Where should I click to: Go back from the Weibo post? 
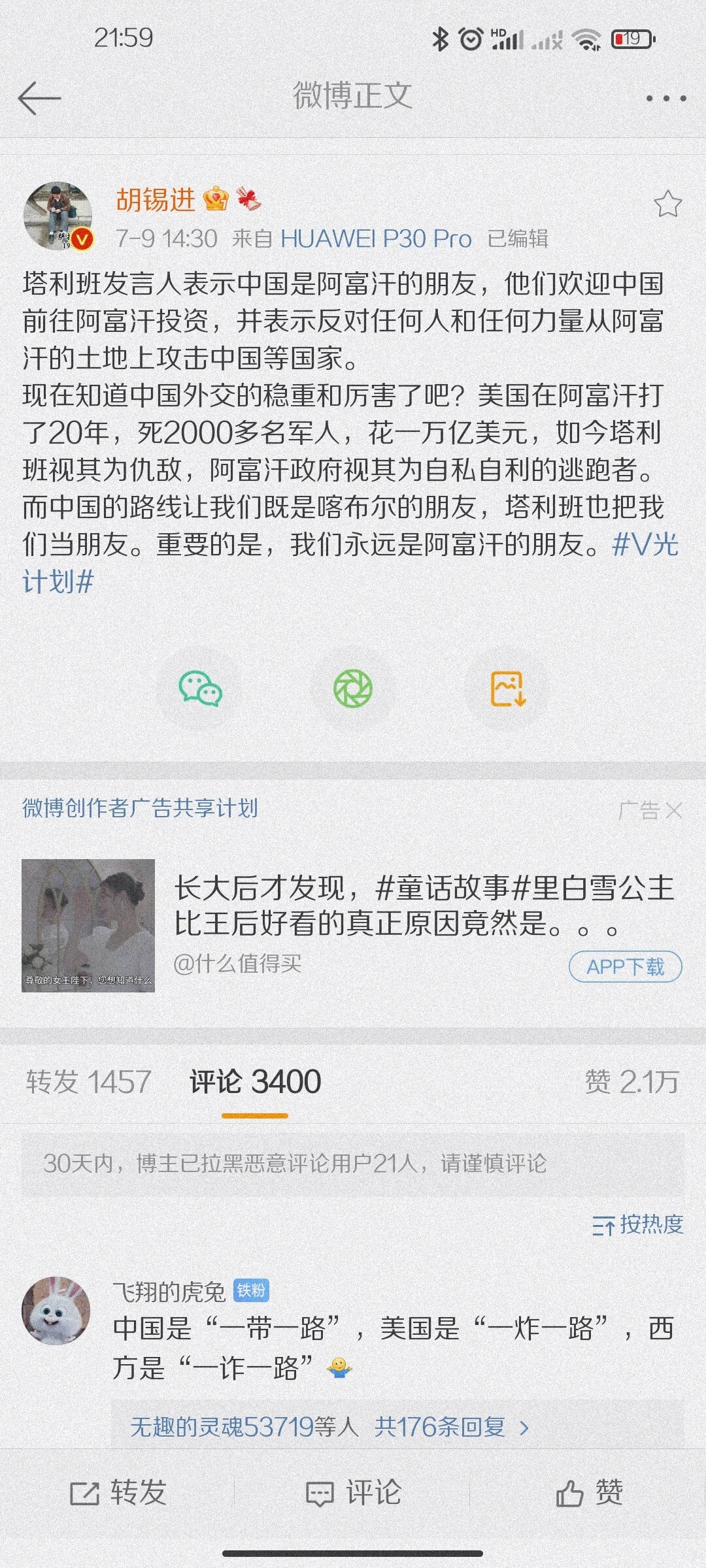[39, 98]
